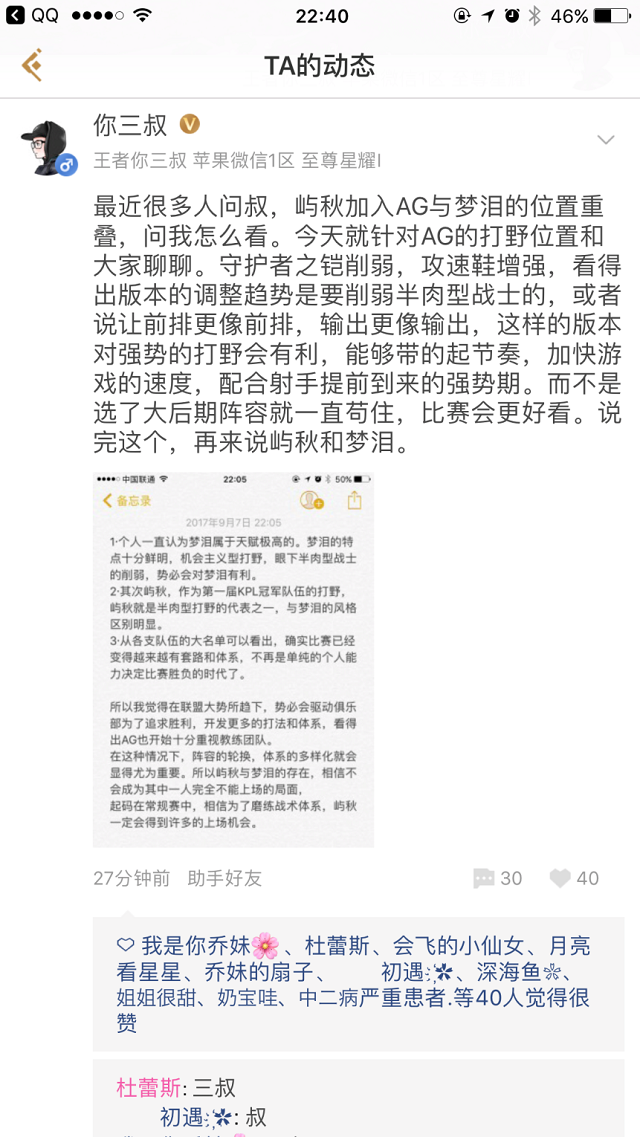Go back from TA的动态 page
This screenshot has height=1137, width=640.
click(x=32, y=66)
